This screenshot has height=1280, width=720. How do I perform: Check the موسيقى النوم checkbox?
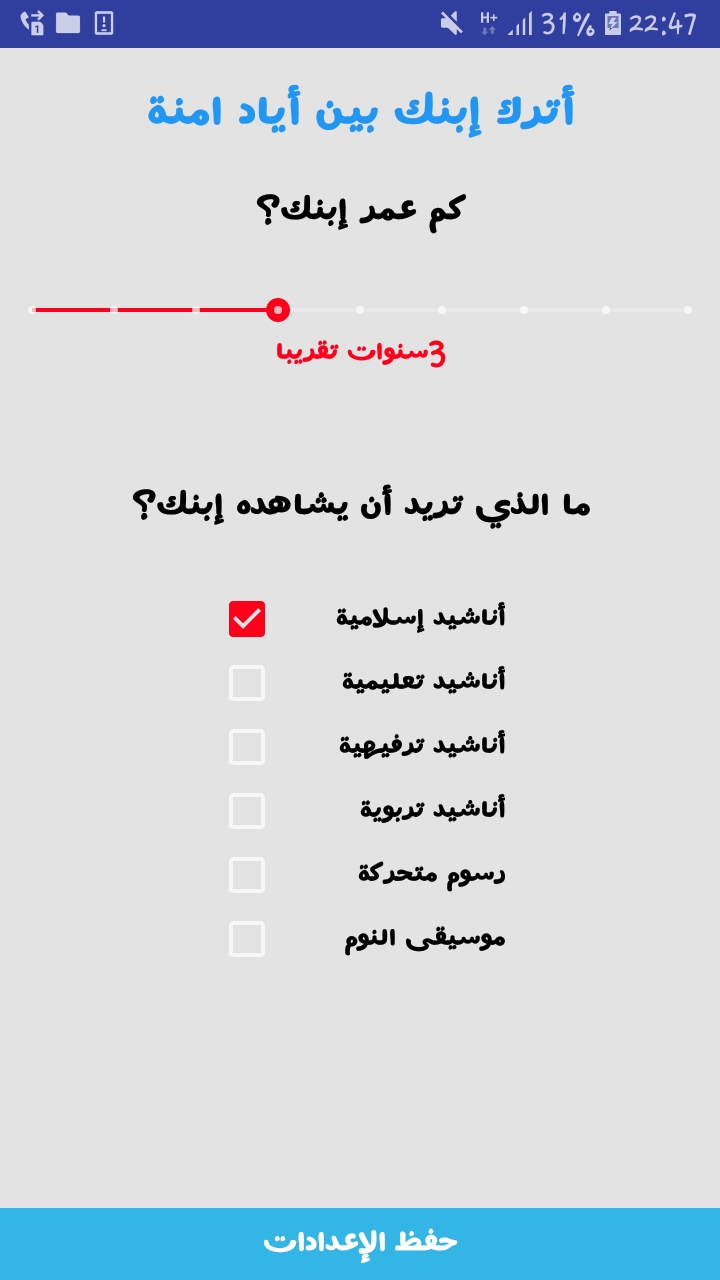[246, 939]
